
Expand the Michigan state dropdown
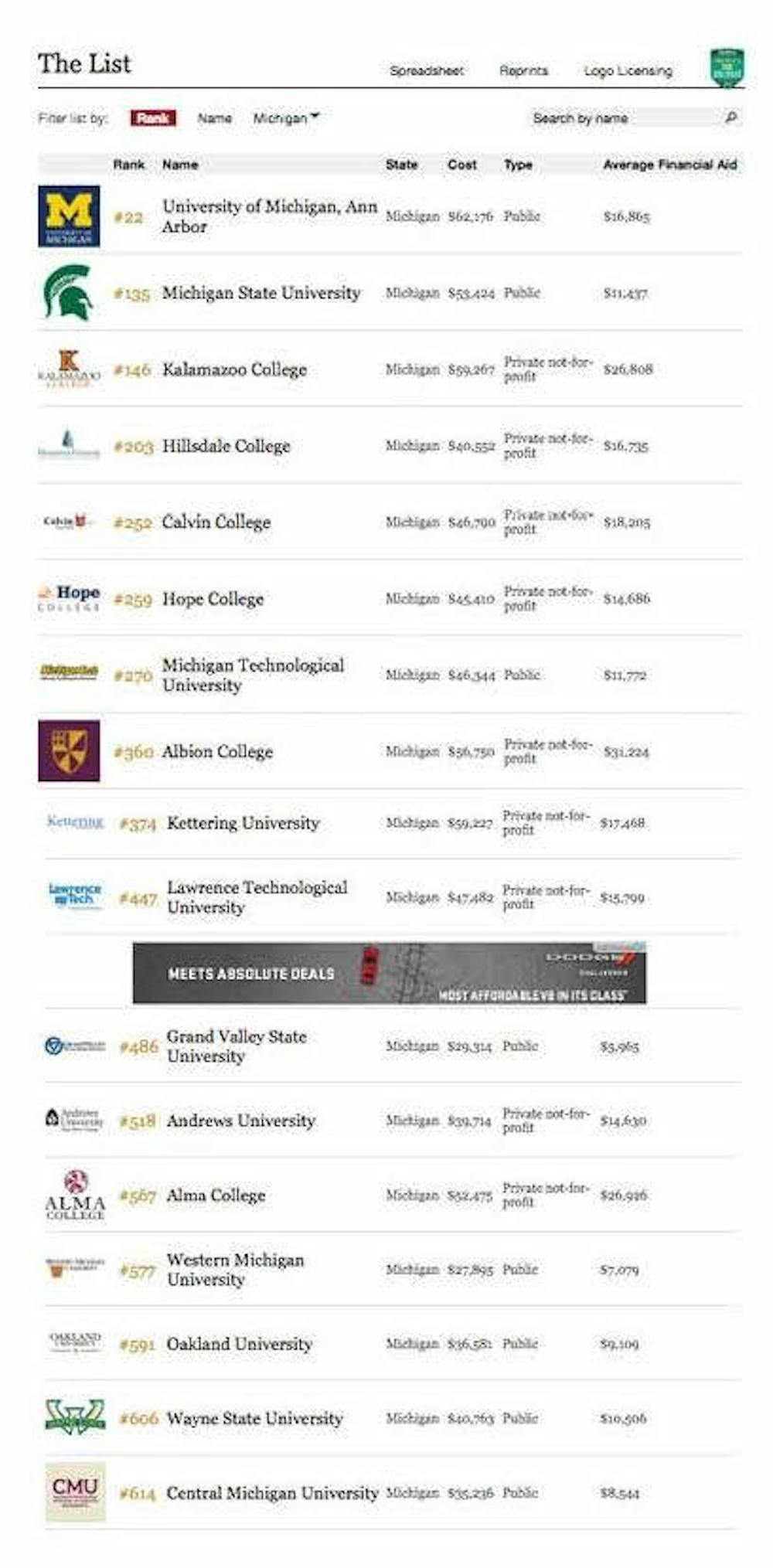coord(285,118)
